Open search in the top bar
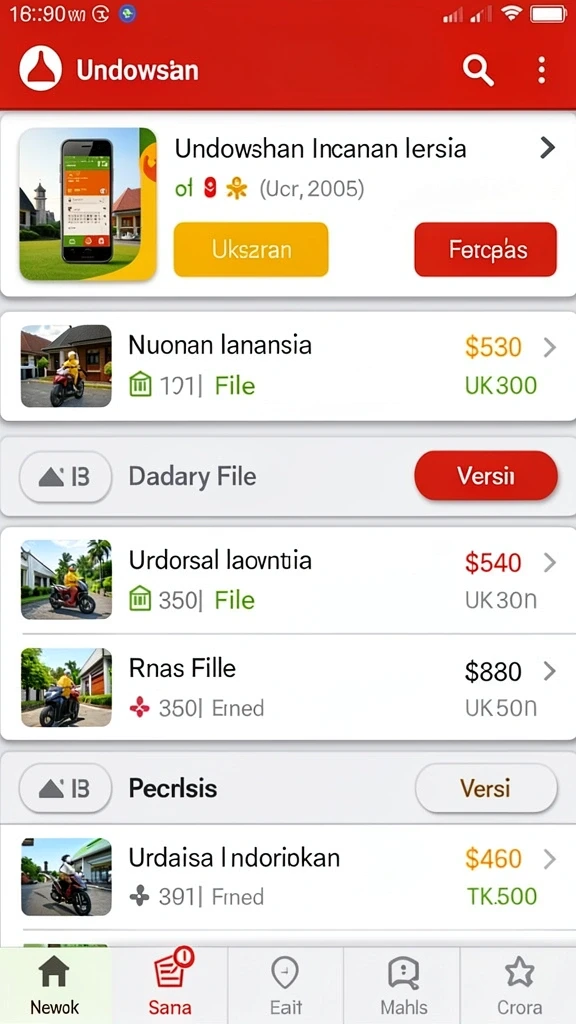Image resolution: width=576 pixels, height=1024 pixels. tap(477, 70)
